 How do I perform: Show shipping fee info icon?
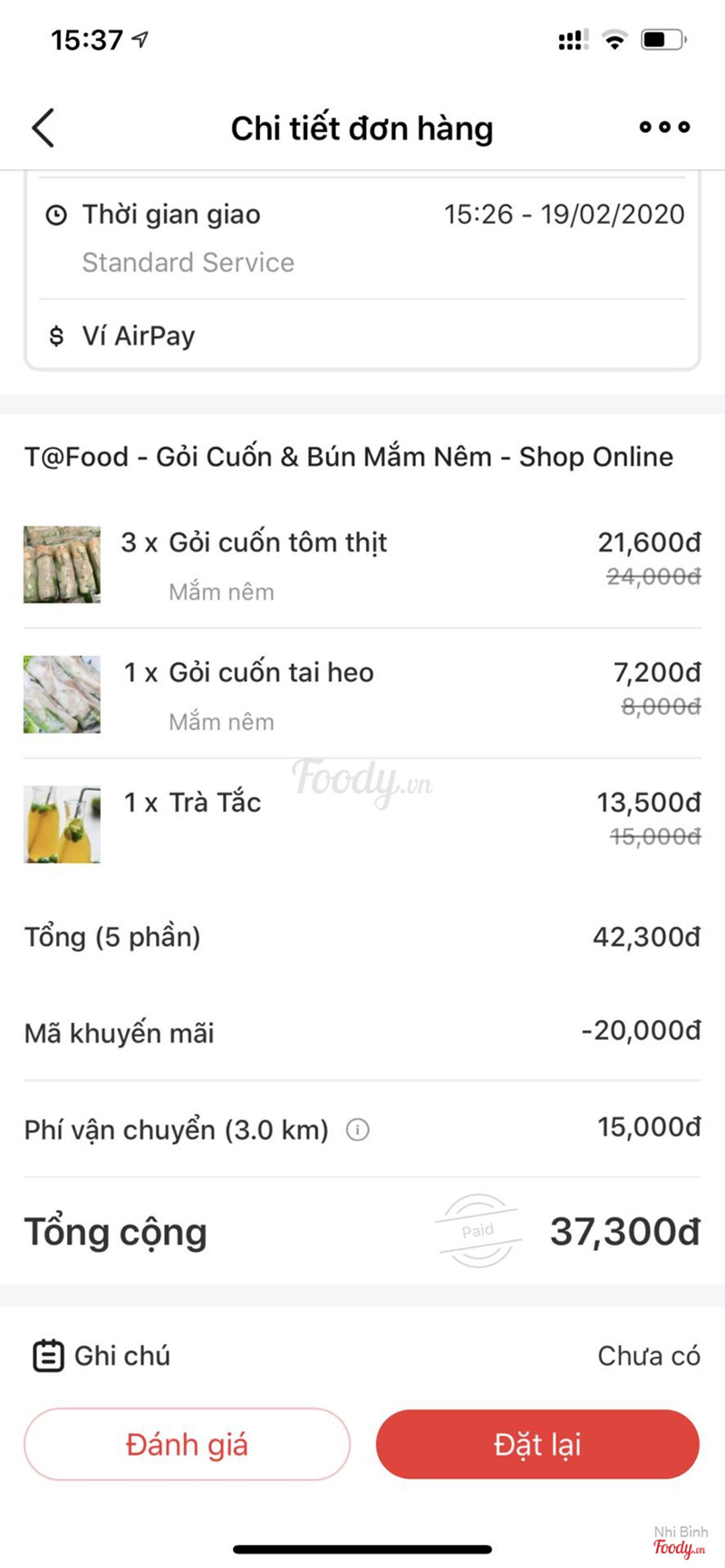click(358, 1130)
